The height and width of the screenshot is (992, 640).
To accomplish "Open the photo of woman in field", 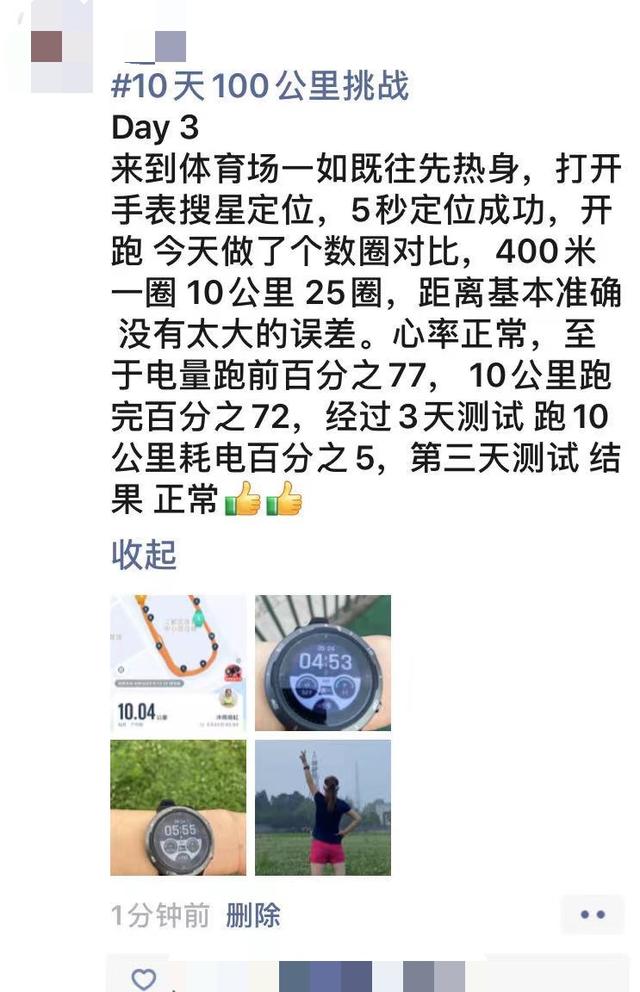I will click(x=322, y=807).
